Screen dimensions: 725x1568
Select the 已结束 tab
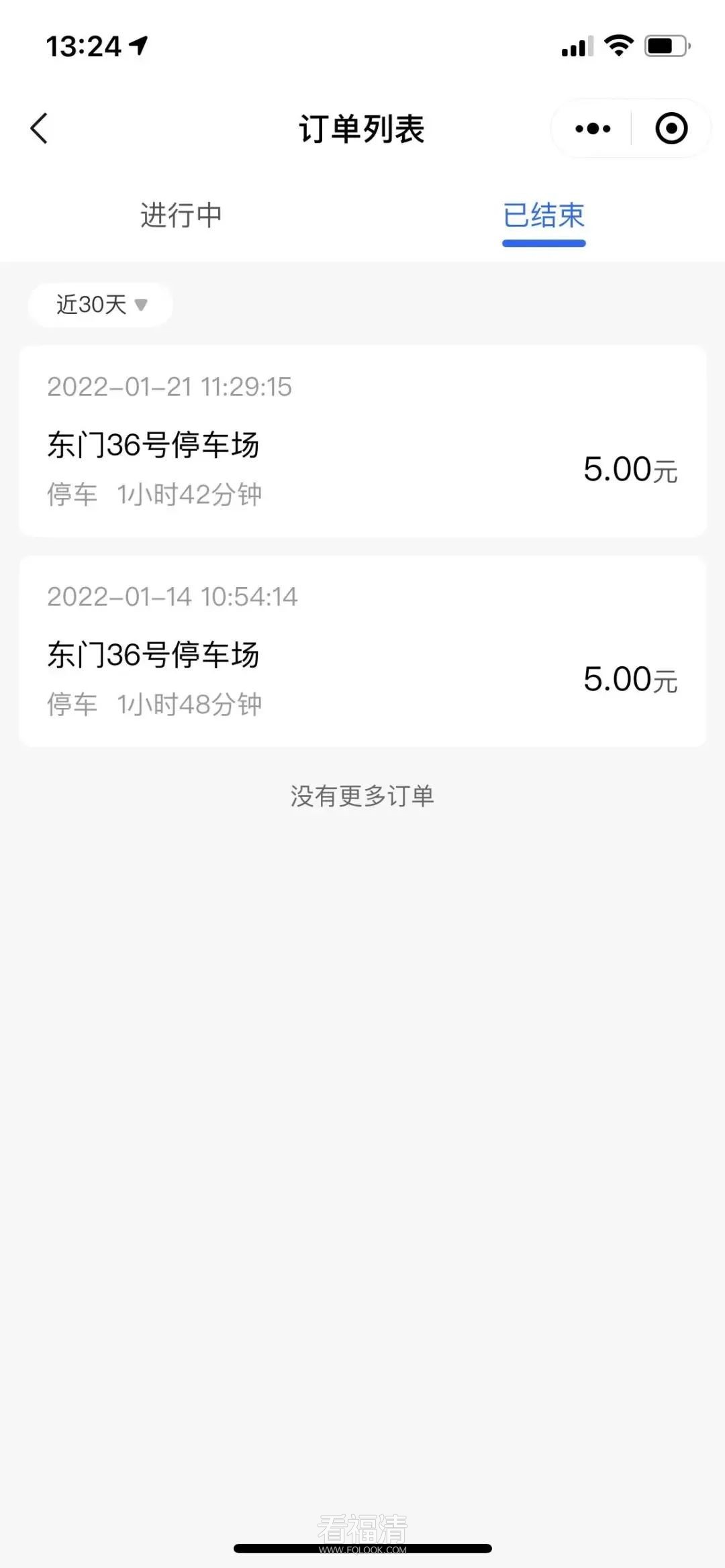click(x=544, y=215)
